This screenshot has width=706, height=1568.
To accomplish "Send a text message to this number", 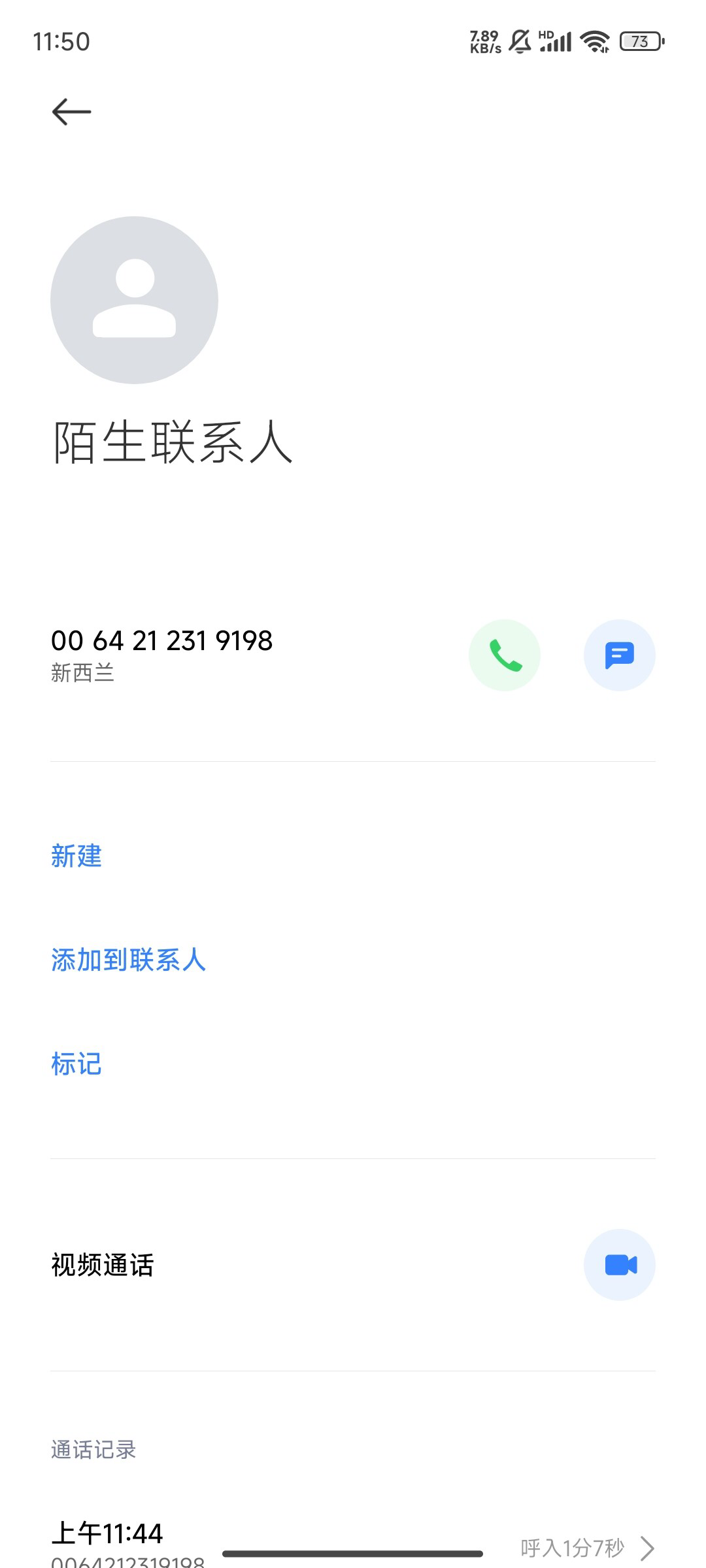I will point(619,655).
